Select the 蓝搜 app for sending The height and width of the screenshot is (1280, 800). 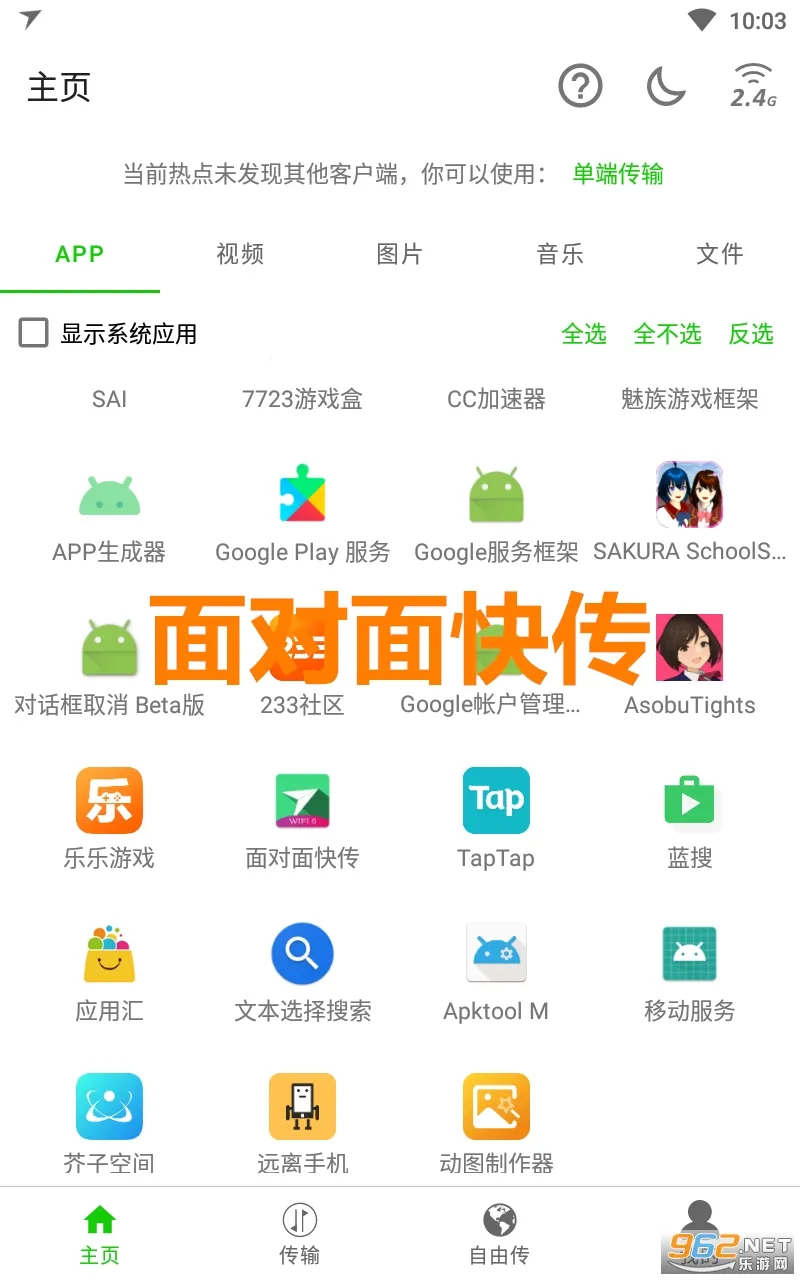[689, 800]
